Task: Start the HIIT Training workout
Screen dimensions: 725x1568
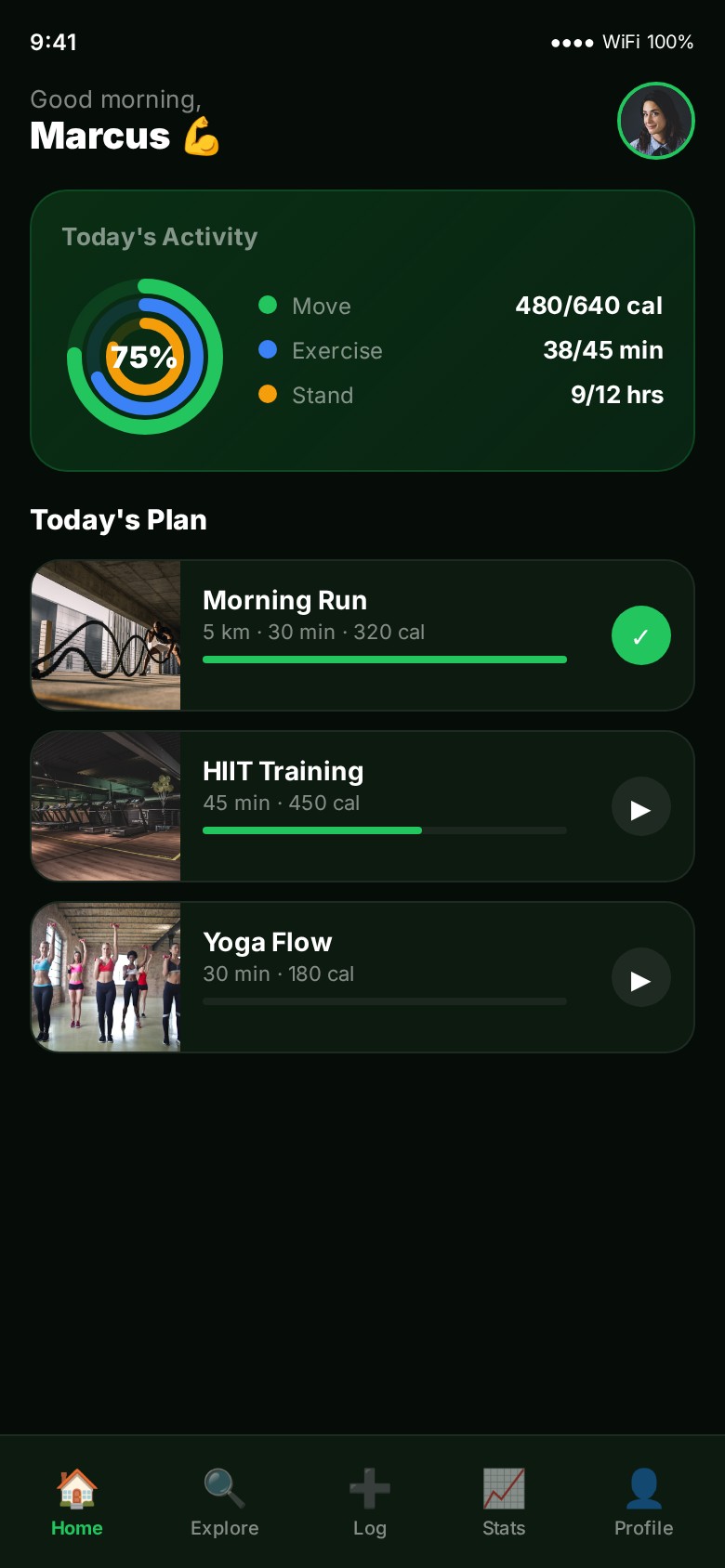Action: click(x=641, y=806)
